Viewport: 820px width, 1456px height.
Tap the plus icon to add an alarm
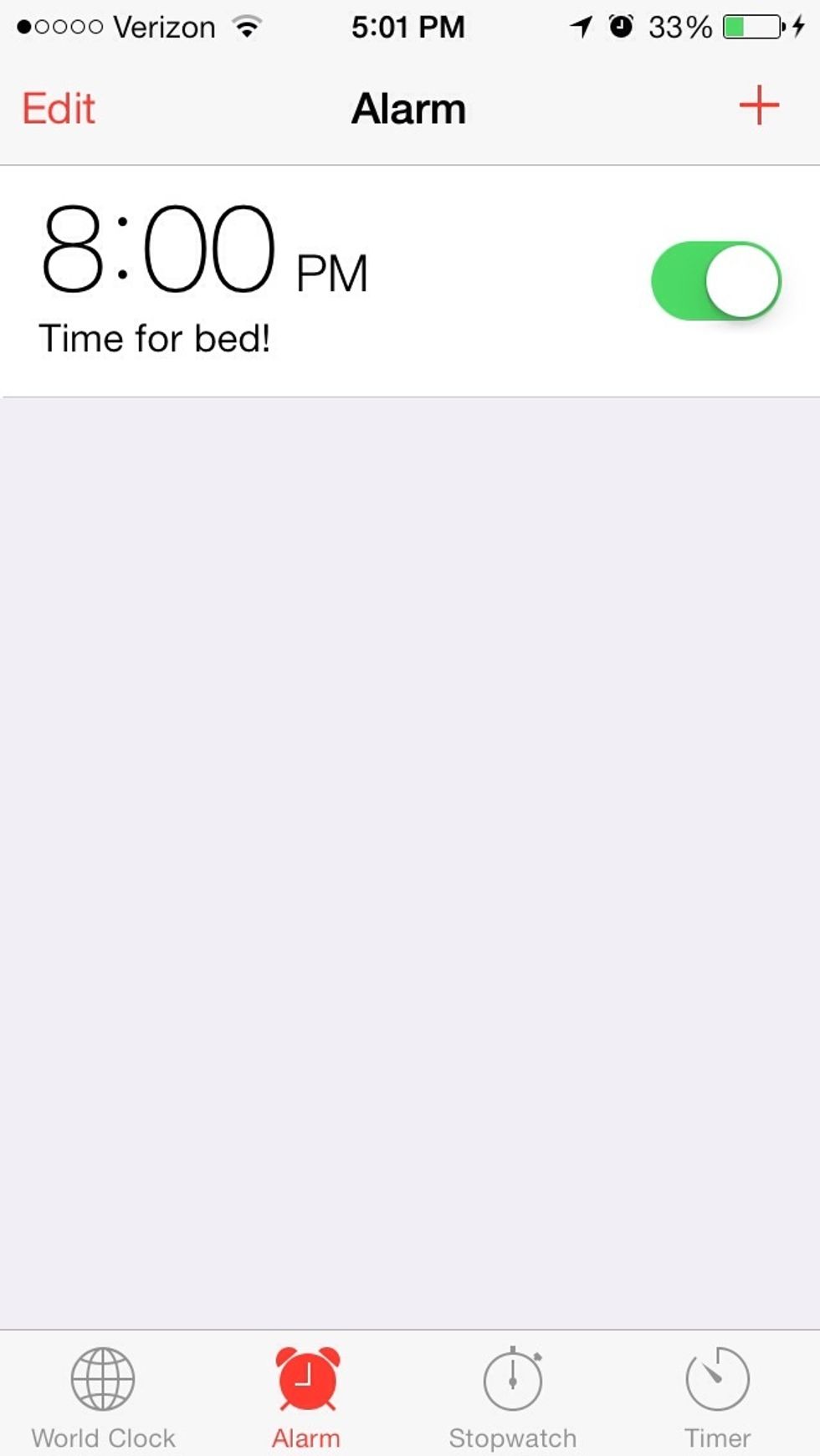(758, 107)
